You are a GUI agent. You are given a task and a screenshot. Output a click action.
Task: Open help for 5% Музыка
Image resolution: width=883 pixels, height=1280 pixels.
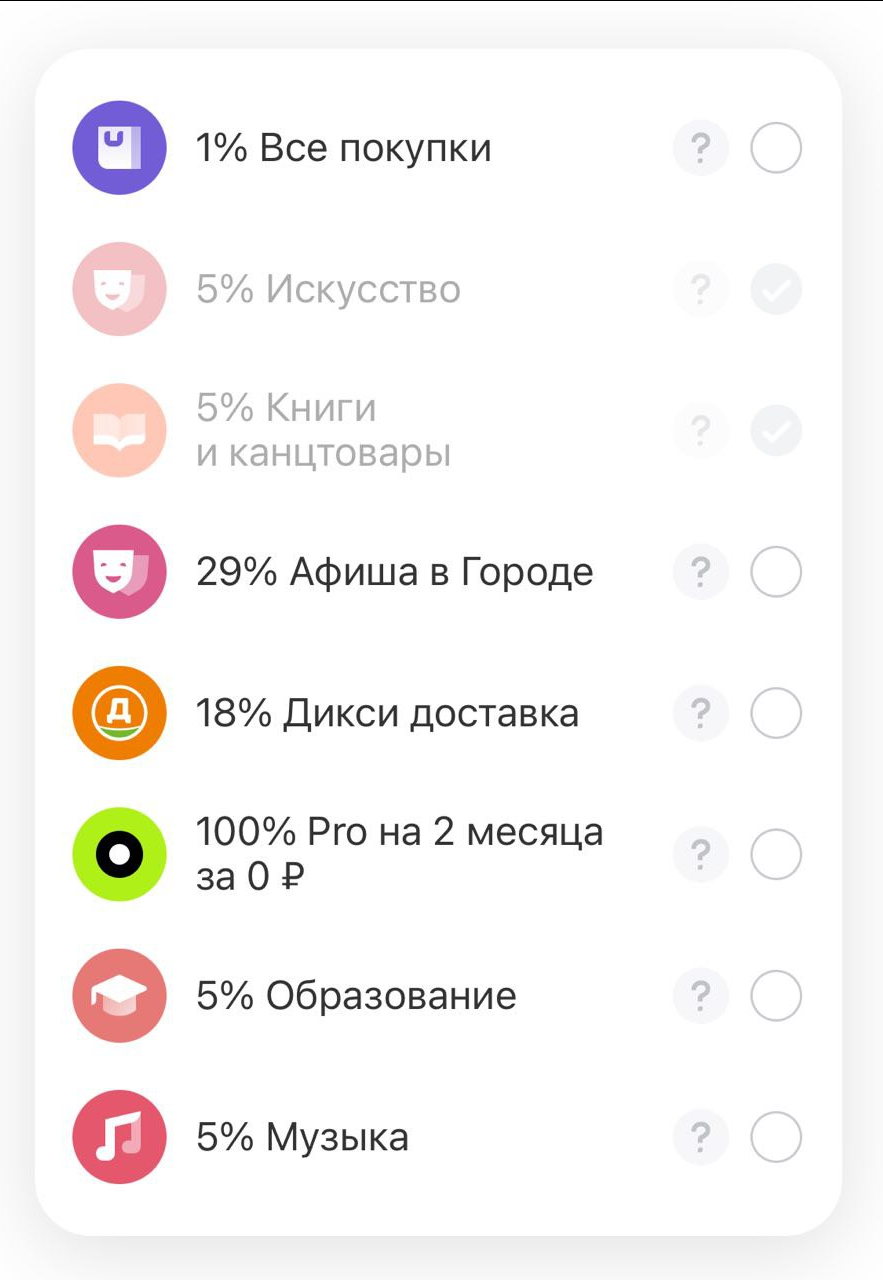pyautogui.click(x=701, y=1137)
